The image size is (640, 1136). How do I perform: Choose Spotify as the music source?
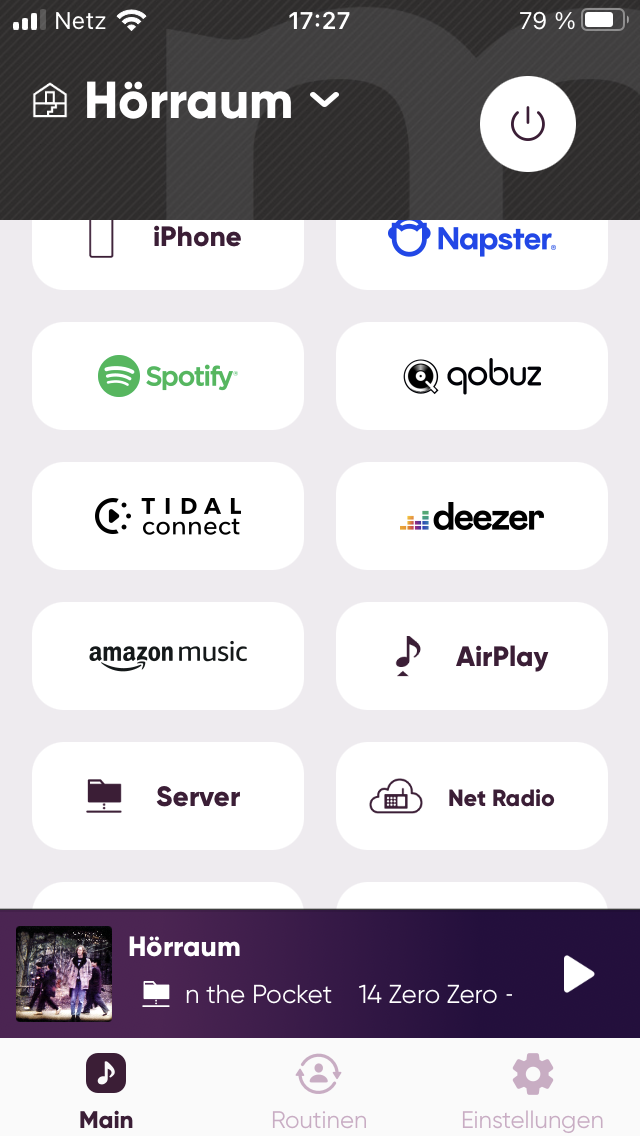tap(168, 376)
